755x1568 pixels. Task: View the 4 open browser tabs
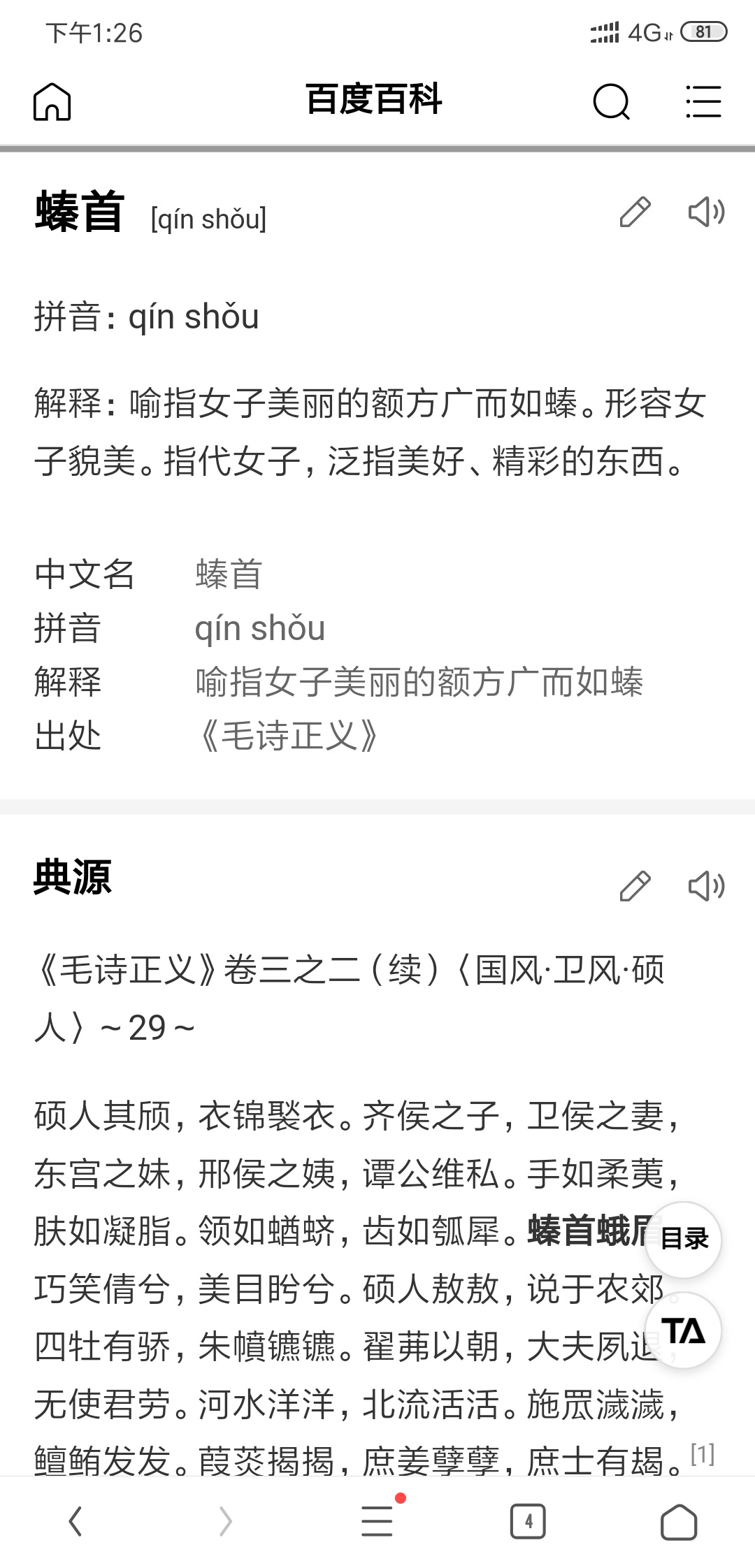tap(528, 1521)
